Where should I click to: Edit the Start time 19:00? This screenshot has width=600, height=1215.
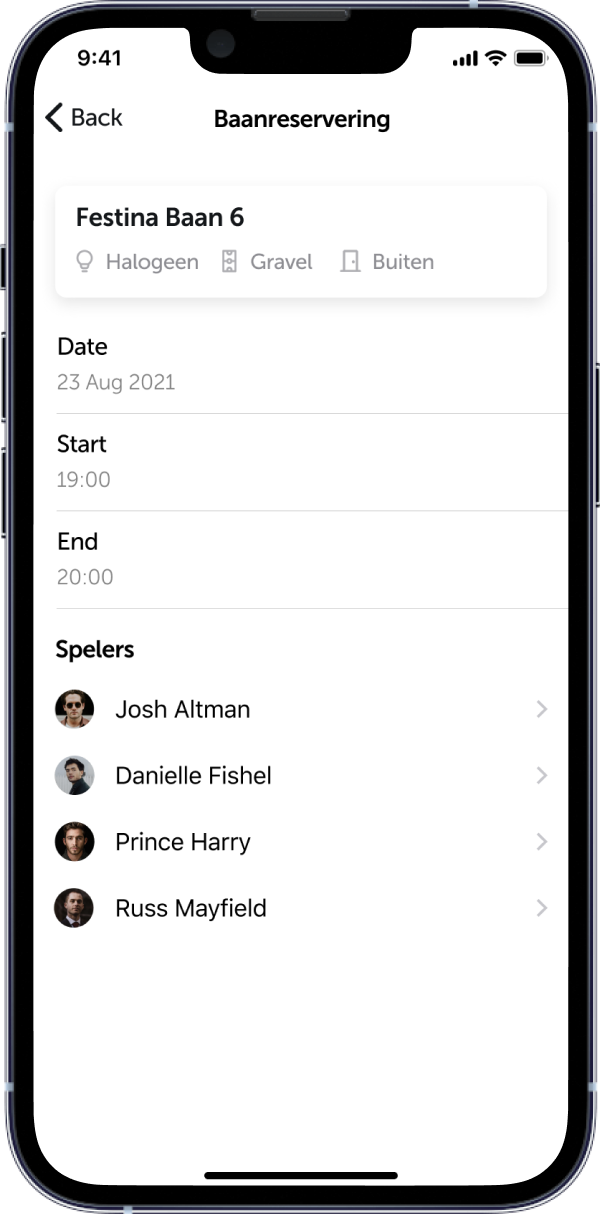pyautogui.click(x=300, y=461)
